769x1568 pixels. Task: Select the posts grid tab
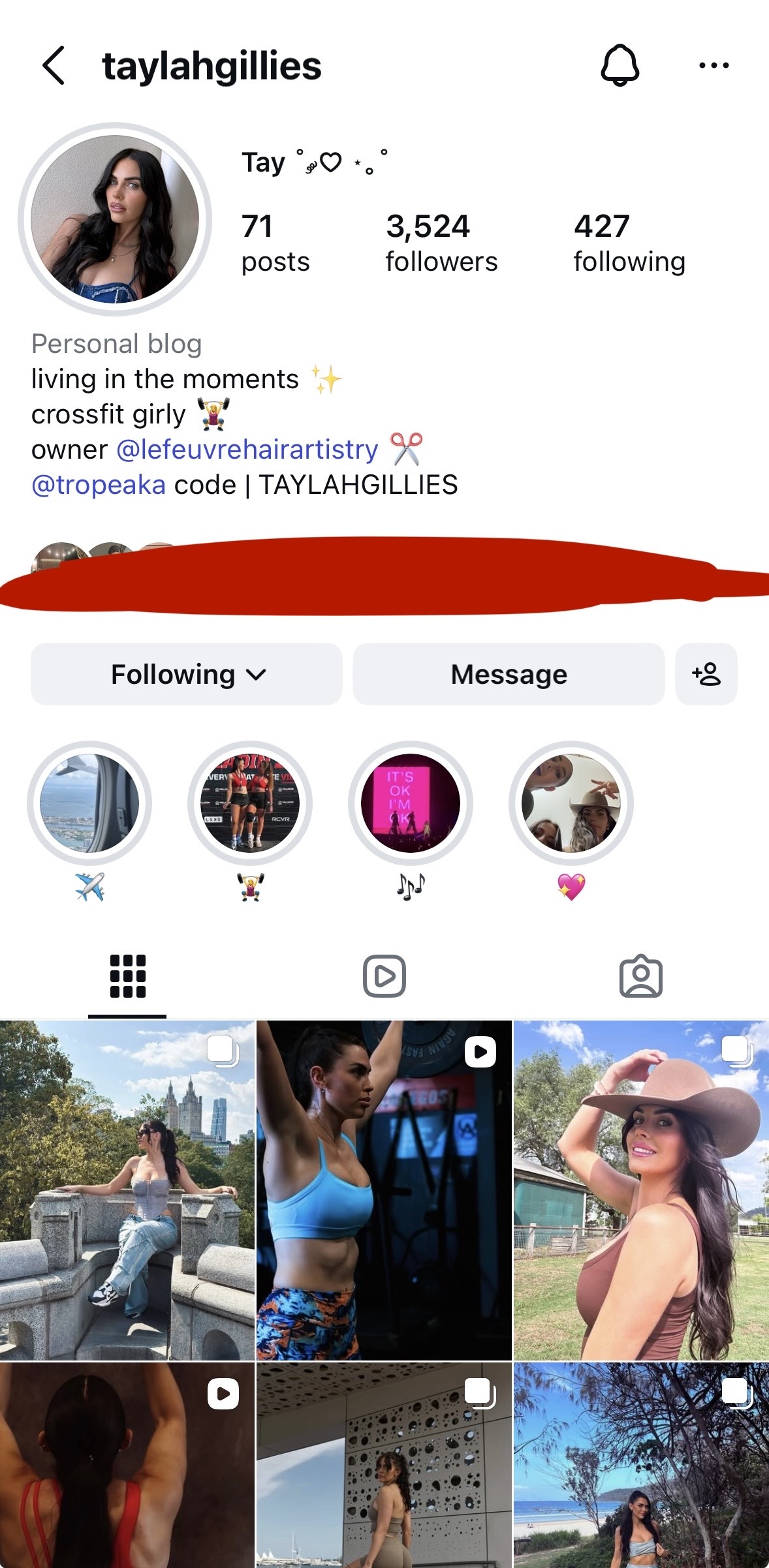point(128,976)
